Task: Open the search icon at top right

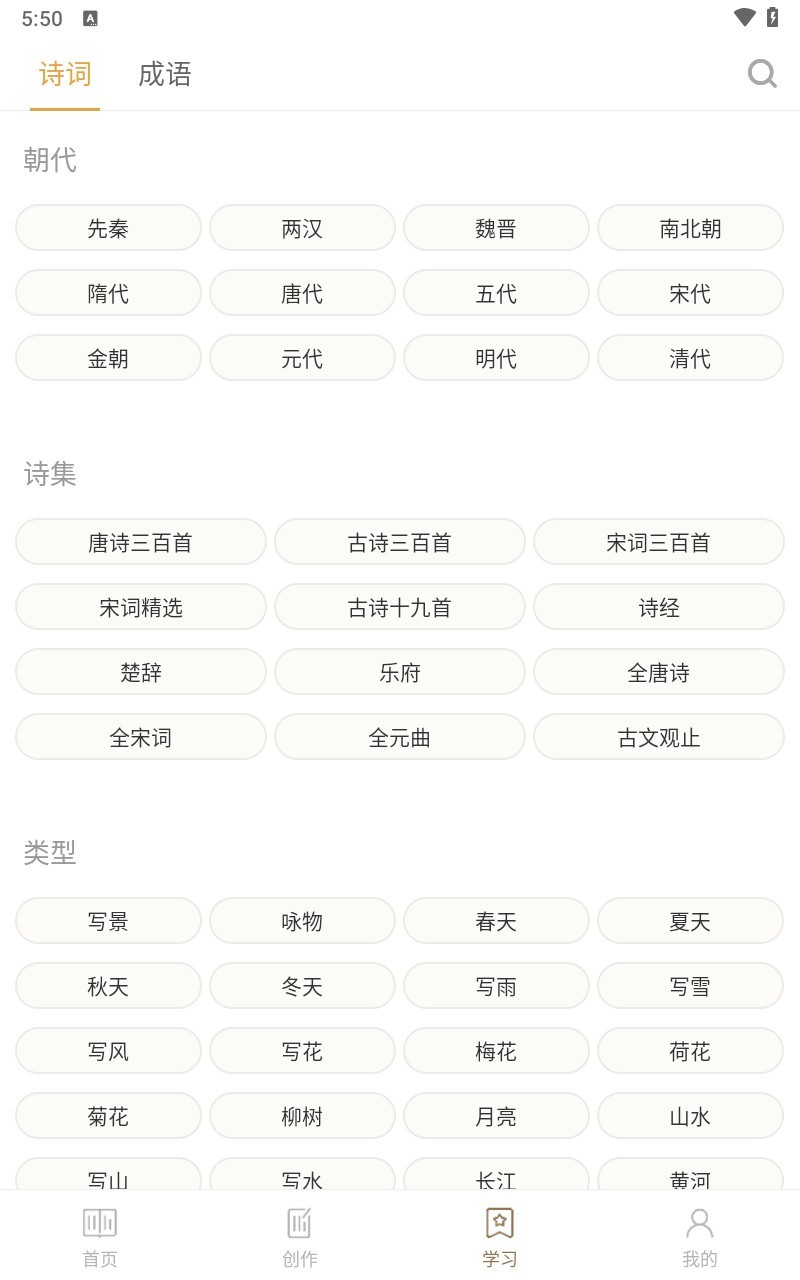Action: (x=762, y=73)
